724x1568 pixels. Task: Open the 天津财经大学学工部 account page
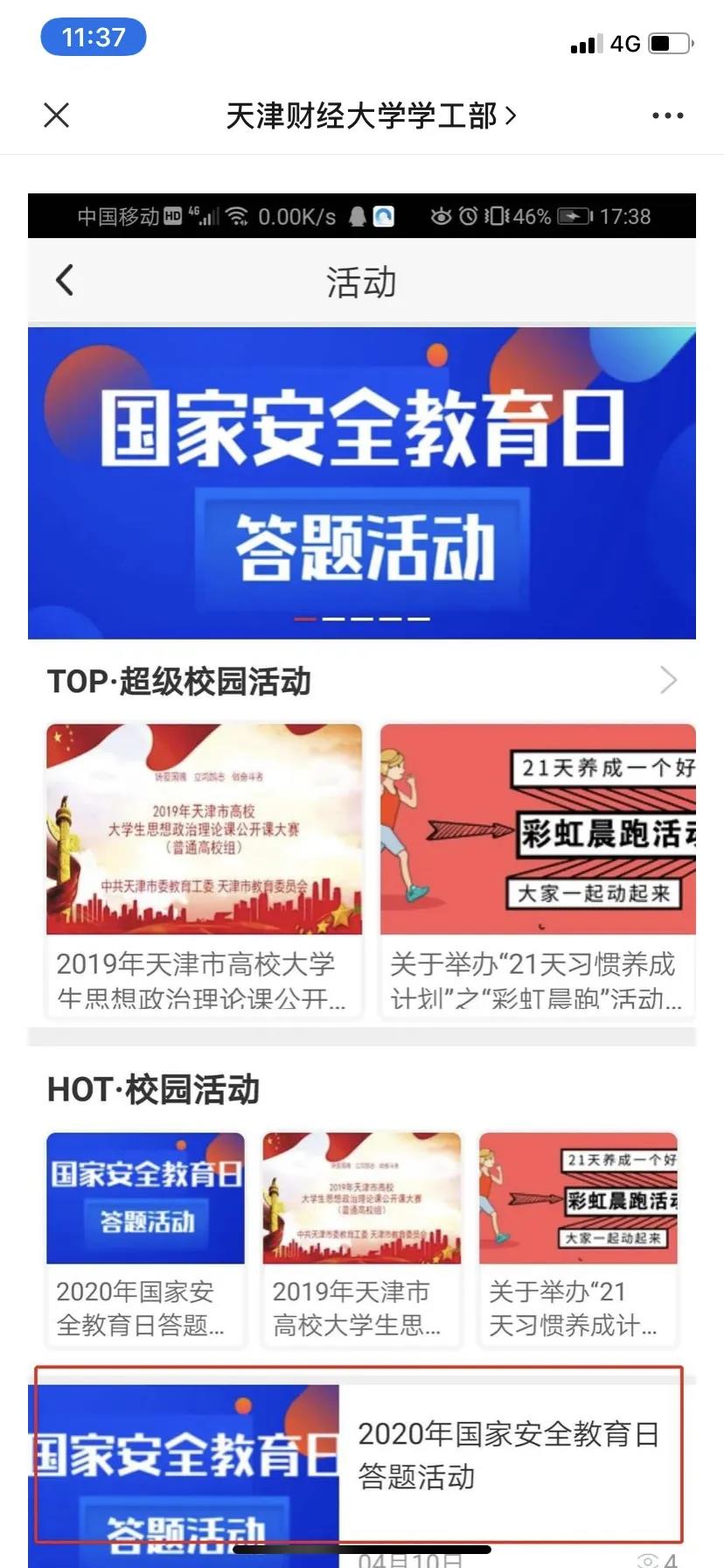click(x=371, y=115)
